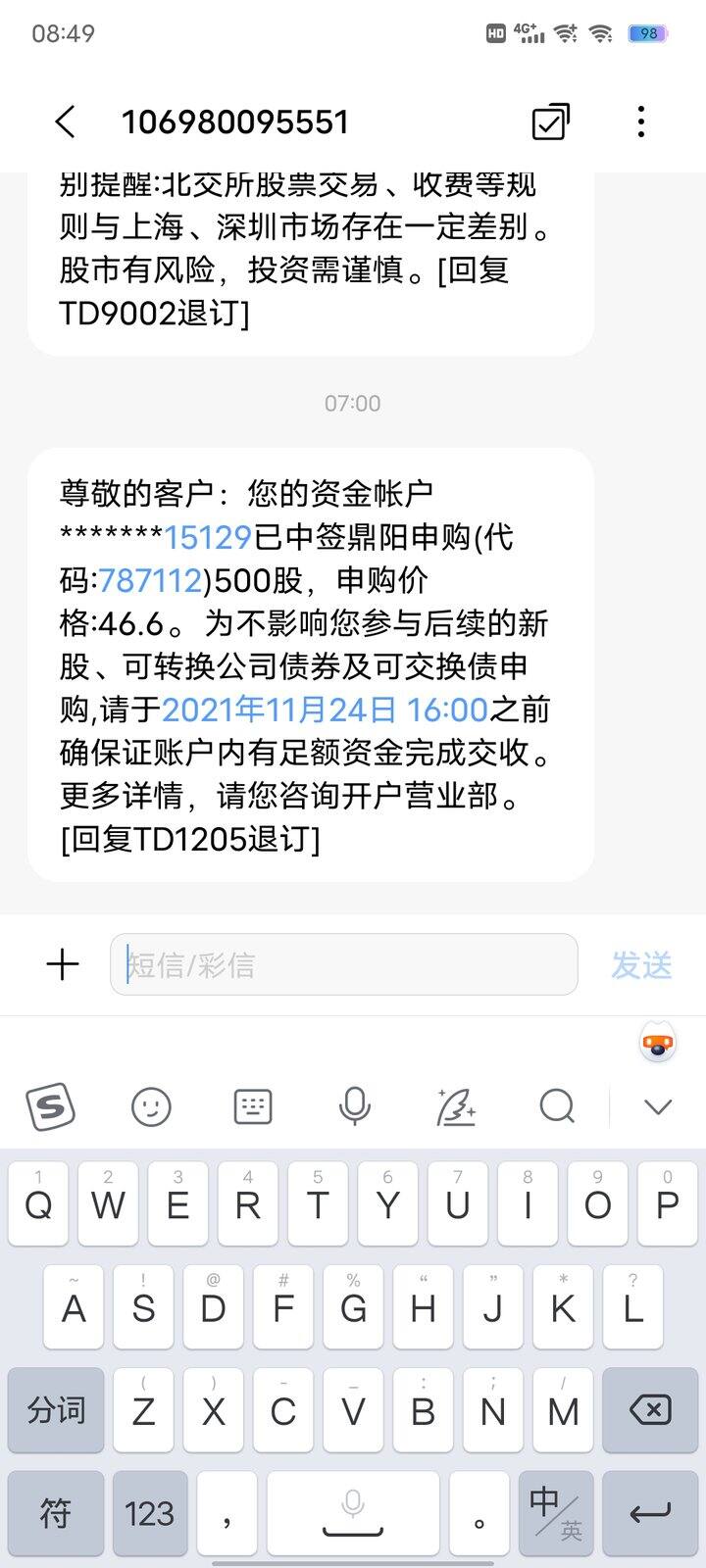
Task: Start voice input from the toolbar microphone
Action: click(354, 1107)
